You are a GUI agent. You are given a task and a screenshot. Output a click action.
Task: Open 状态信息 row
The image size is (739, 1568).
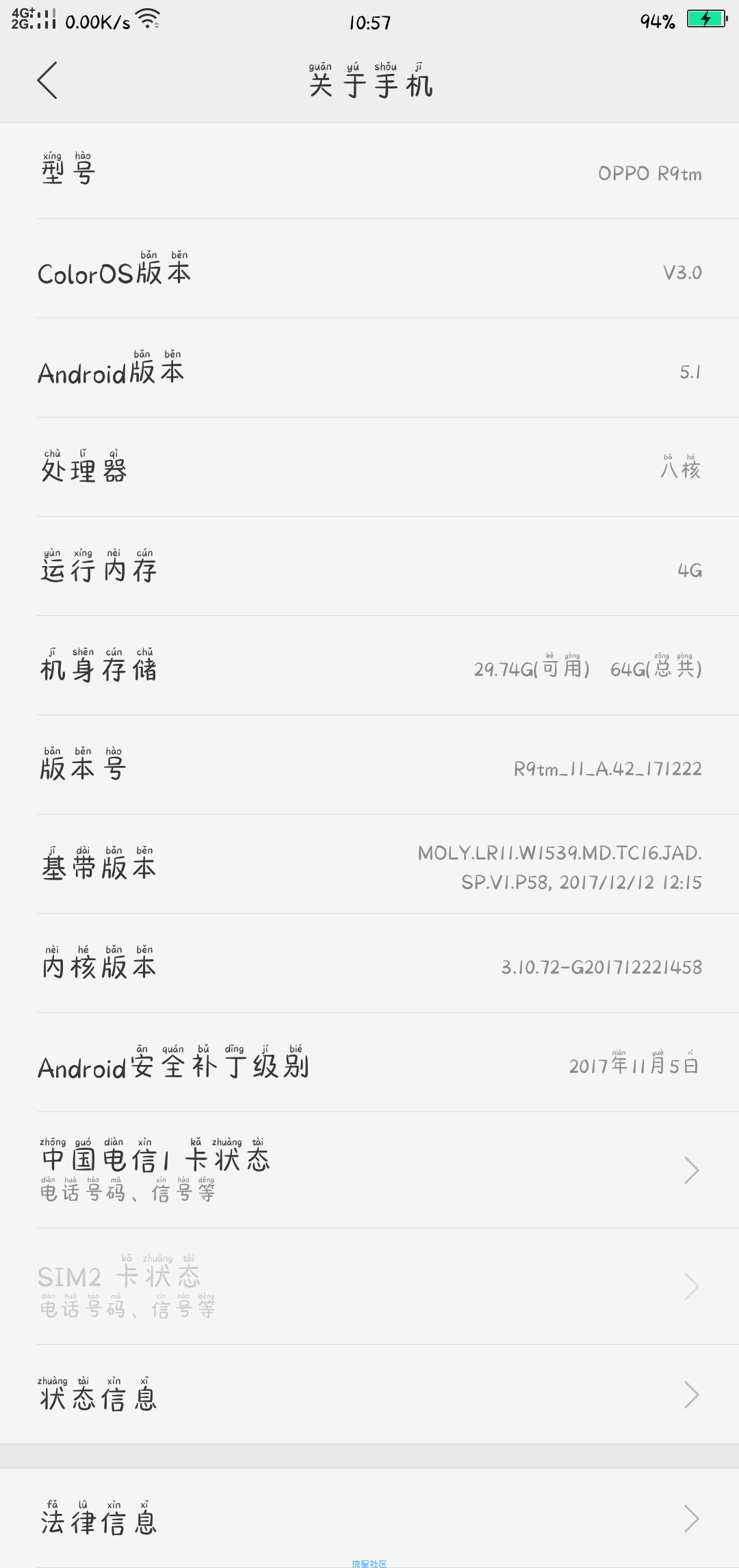pos(369,1395)
